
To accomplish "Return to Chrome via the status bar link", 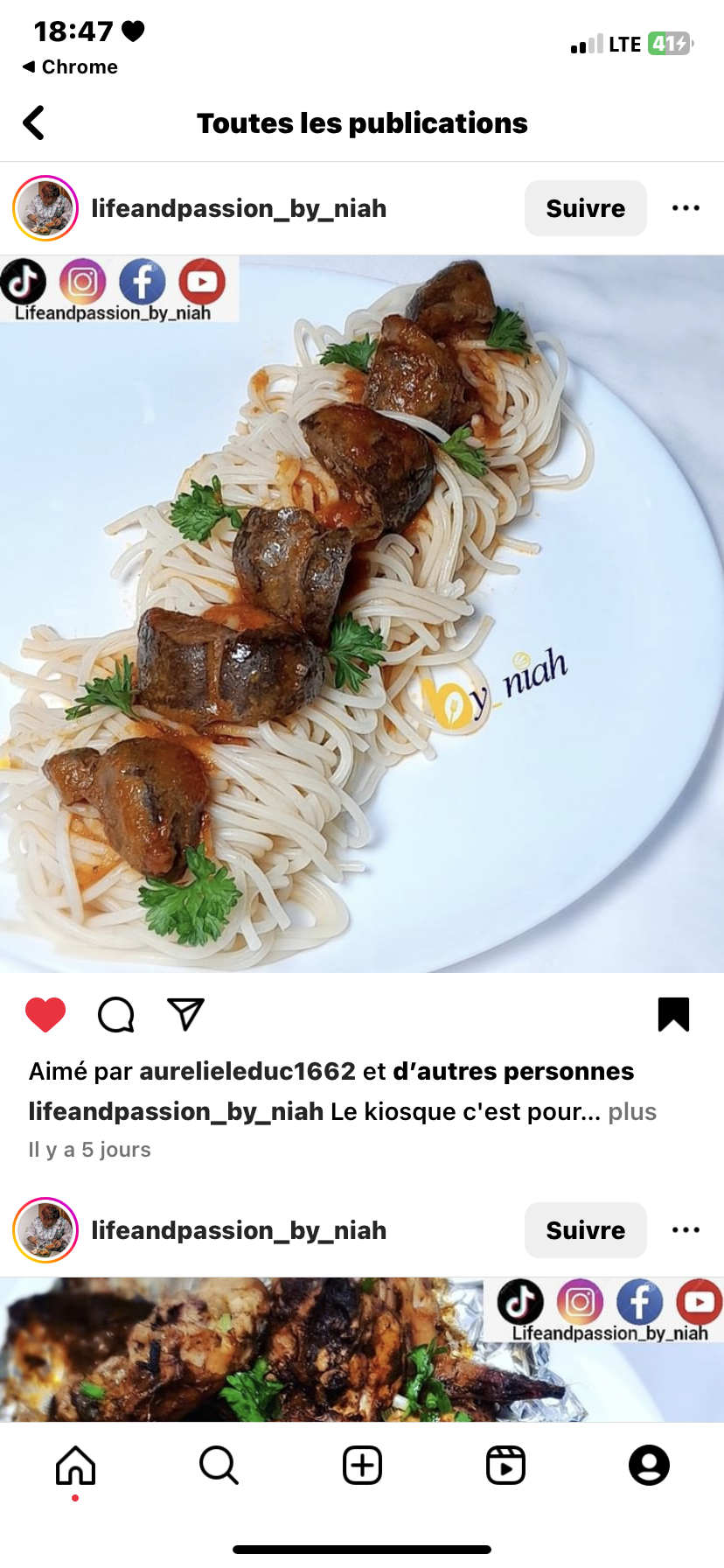I will point(70,67).
